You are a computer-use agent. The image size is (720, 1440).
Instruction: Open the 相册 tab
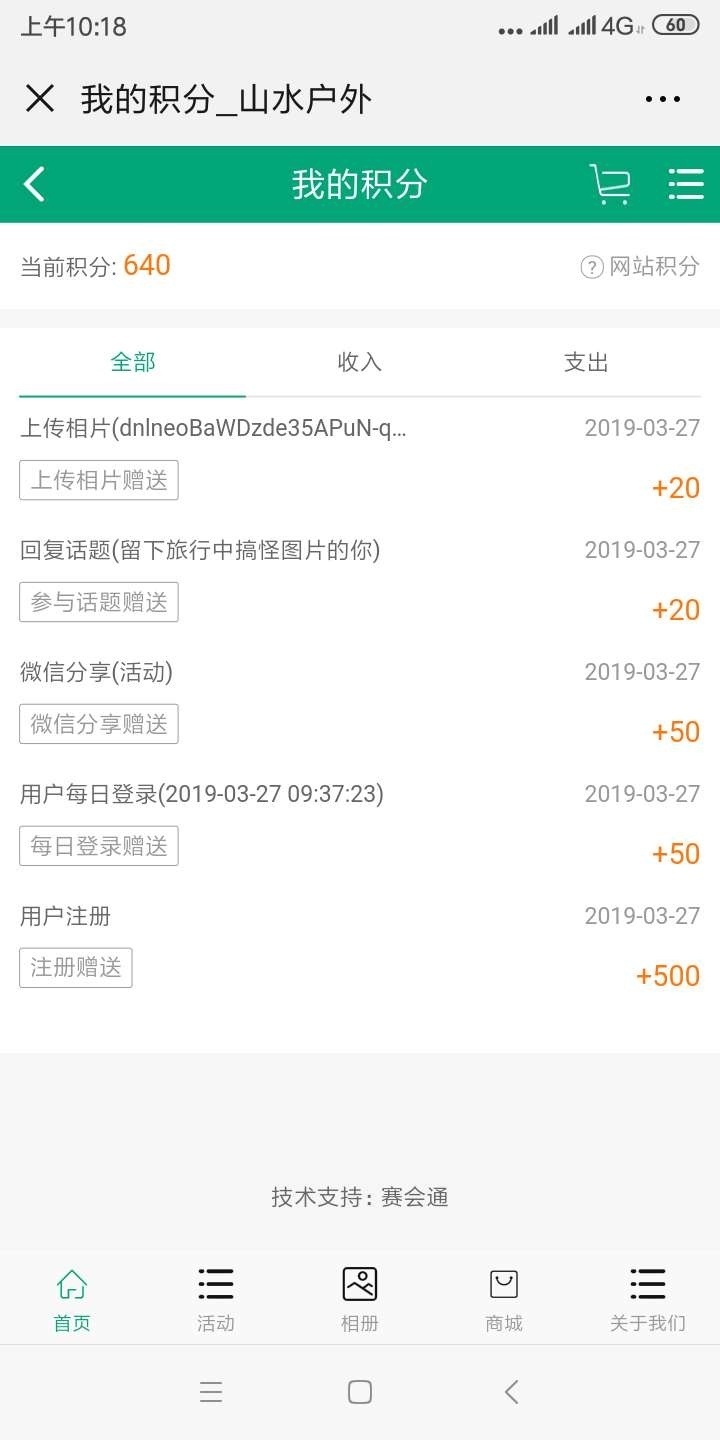click(x=360, y=1299)
